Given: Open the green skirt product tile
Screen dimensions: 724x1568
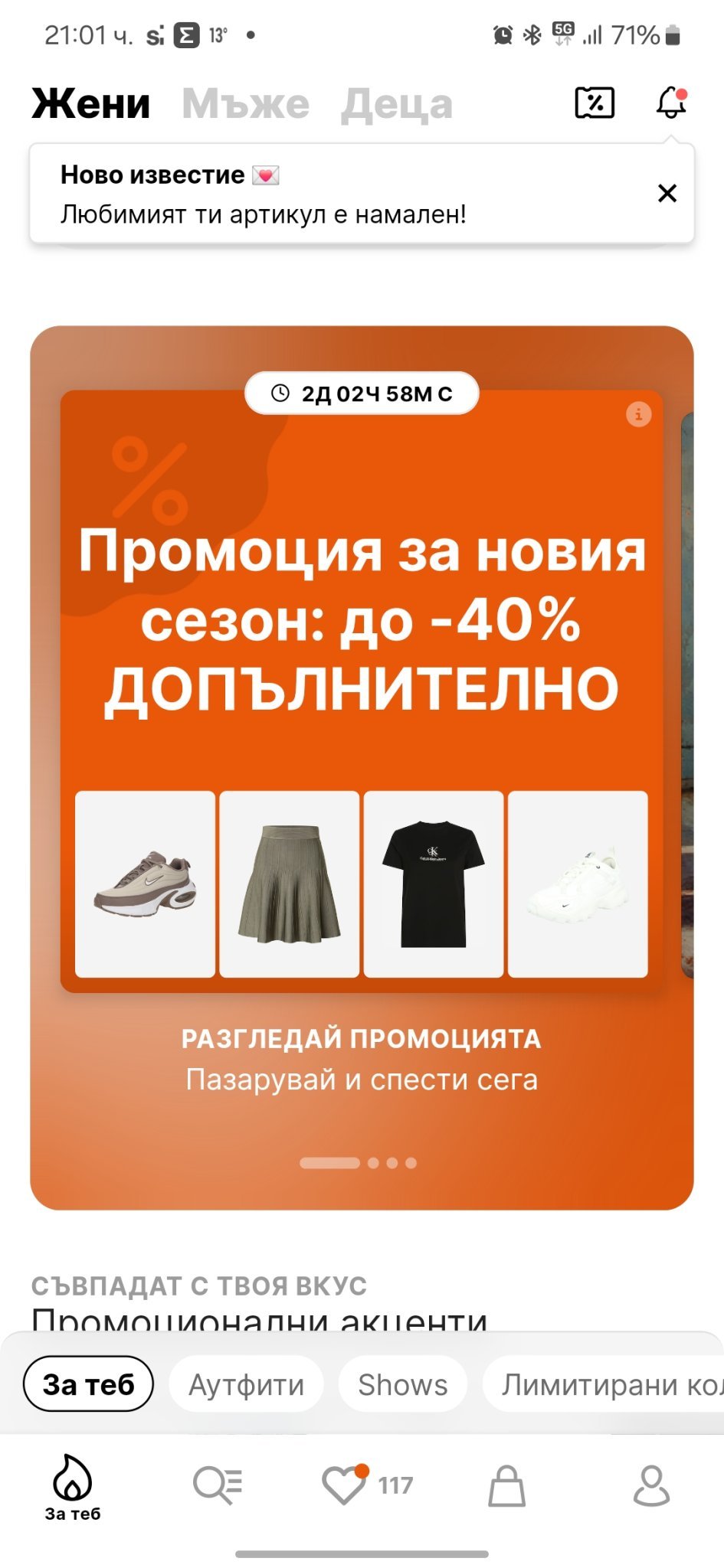Looking at the screenshot, I should 290,884.
